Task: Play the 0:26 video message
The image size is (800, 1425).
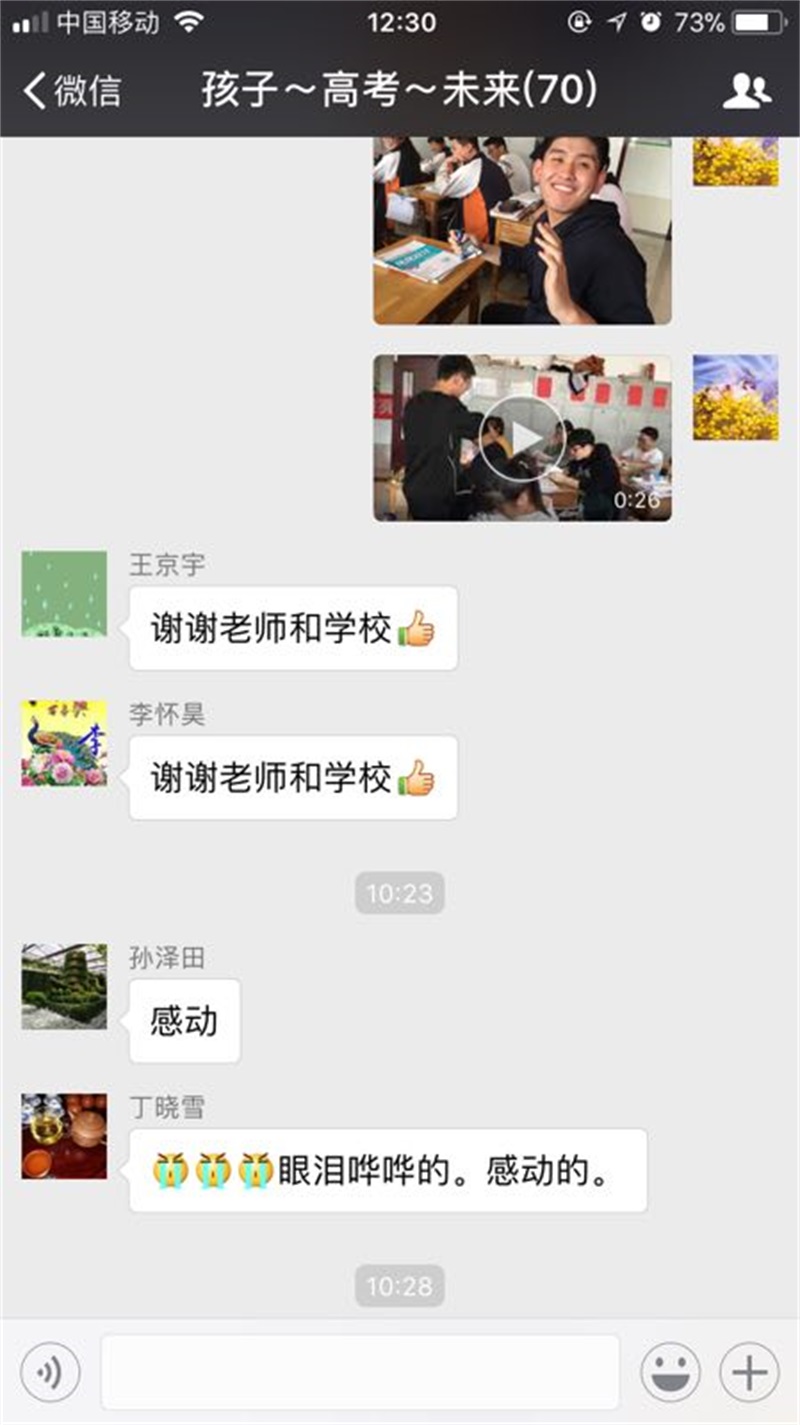Action: click(522, 437)
